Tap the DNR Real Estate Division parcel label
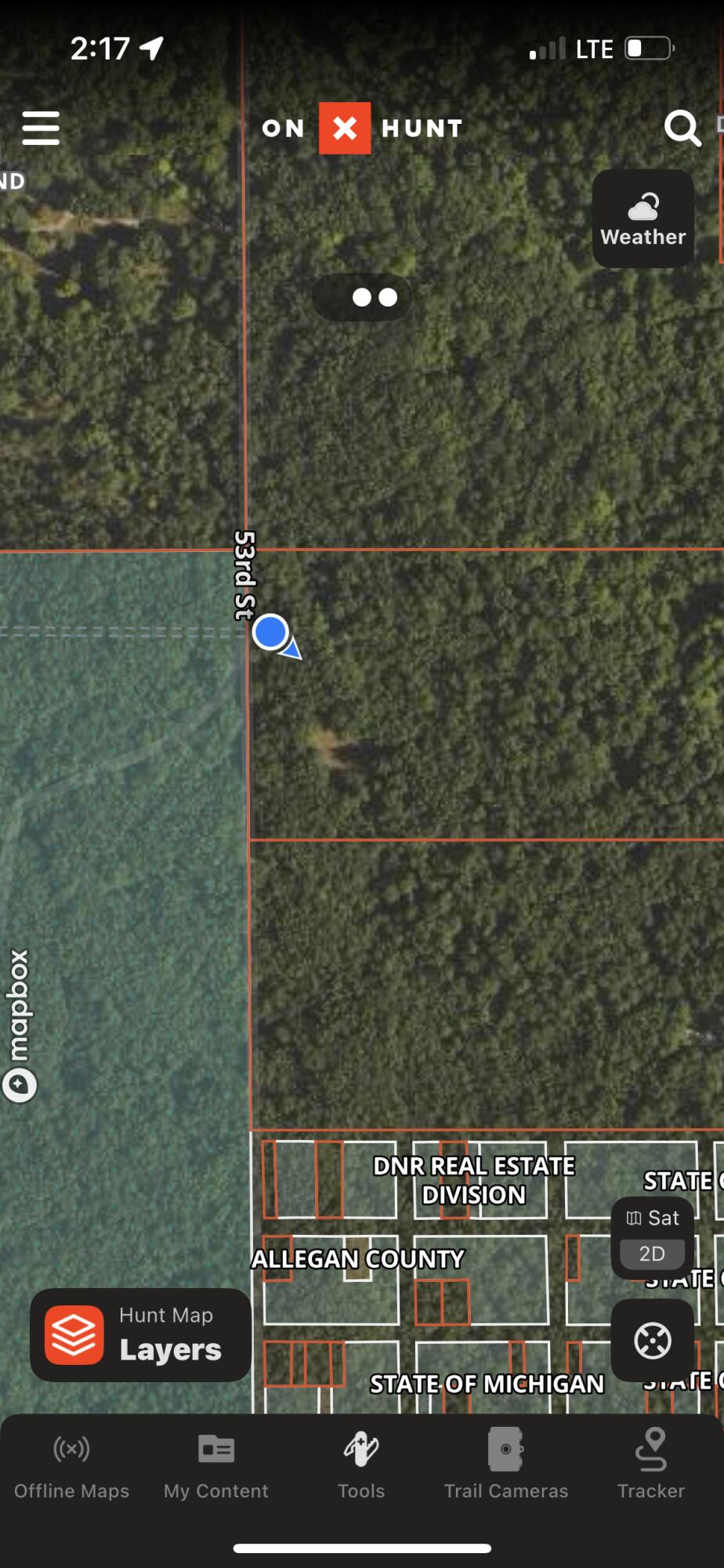724x1568 pixels. pos(475,1180)
